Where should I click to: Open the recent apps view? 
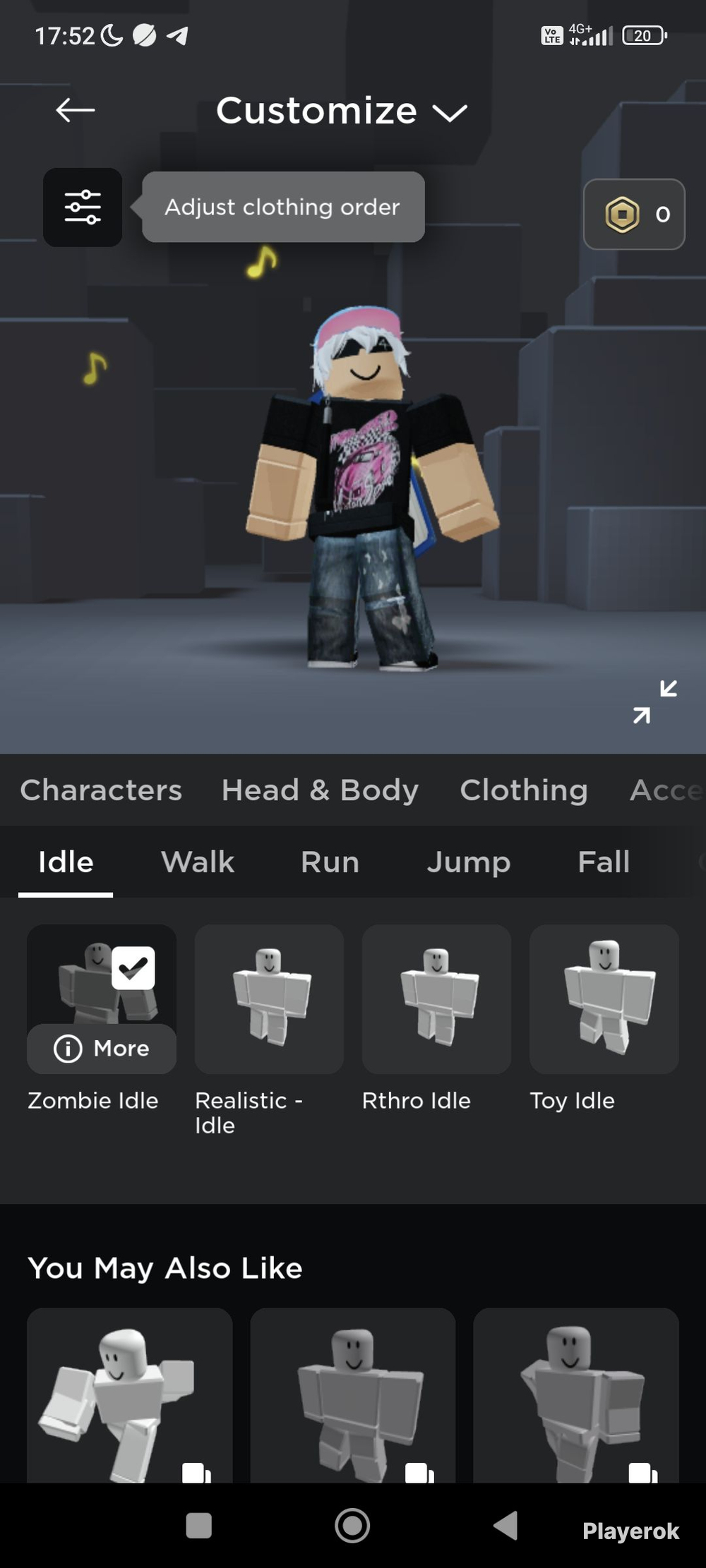[x=198, y=1525]
